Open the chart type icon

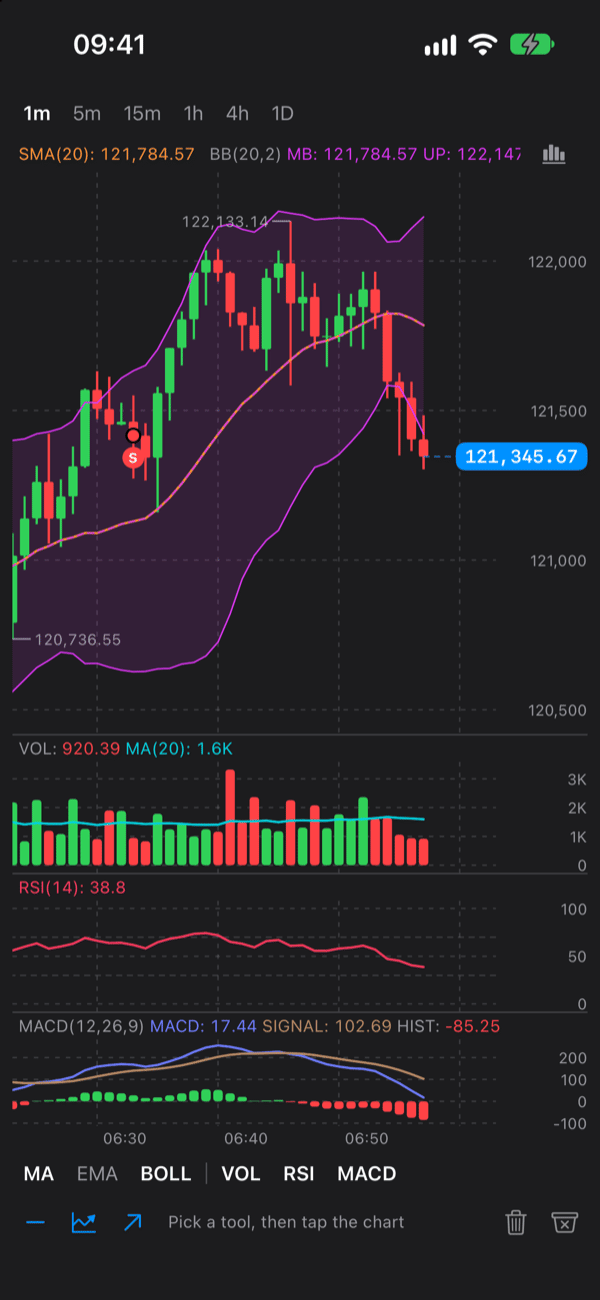(554, 154)
